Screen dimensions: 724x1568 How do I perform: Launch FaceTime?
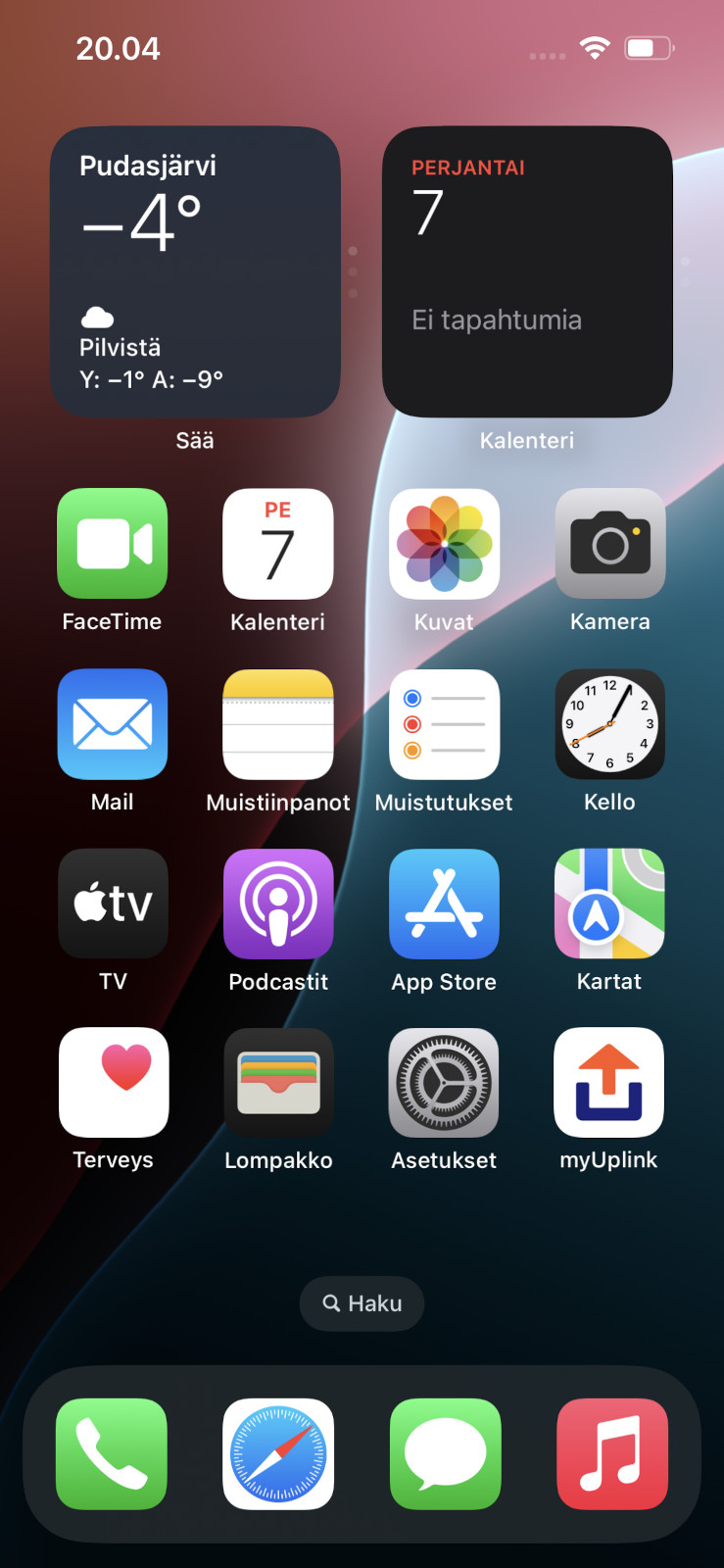coord(113,544)
